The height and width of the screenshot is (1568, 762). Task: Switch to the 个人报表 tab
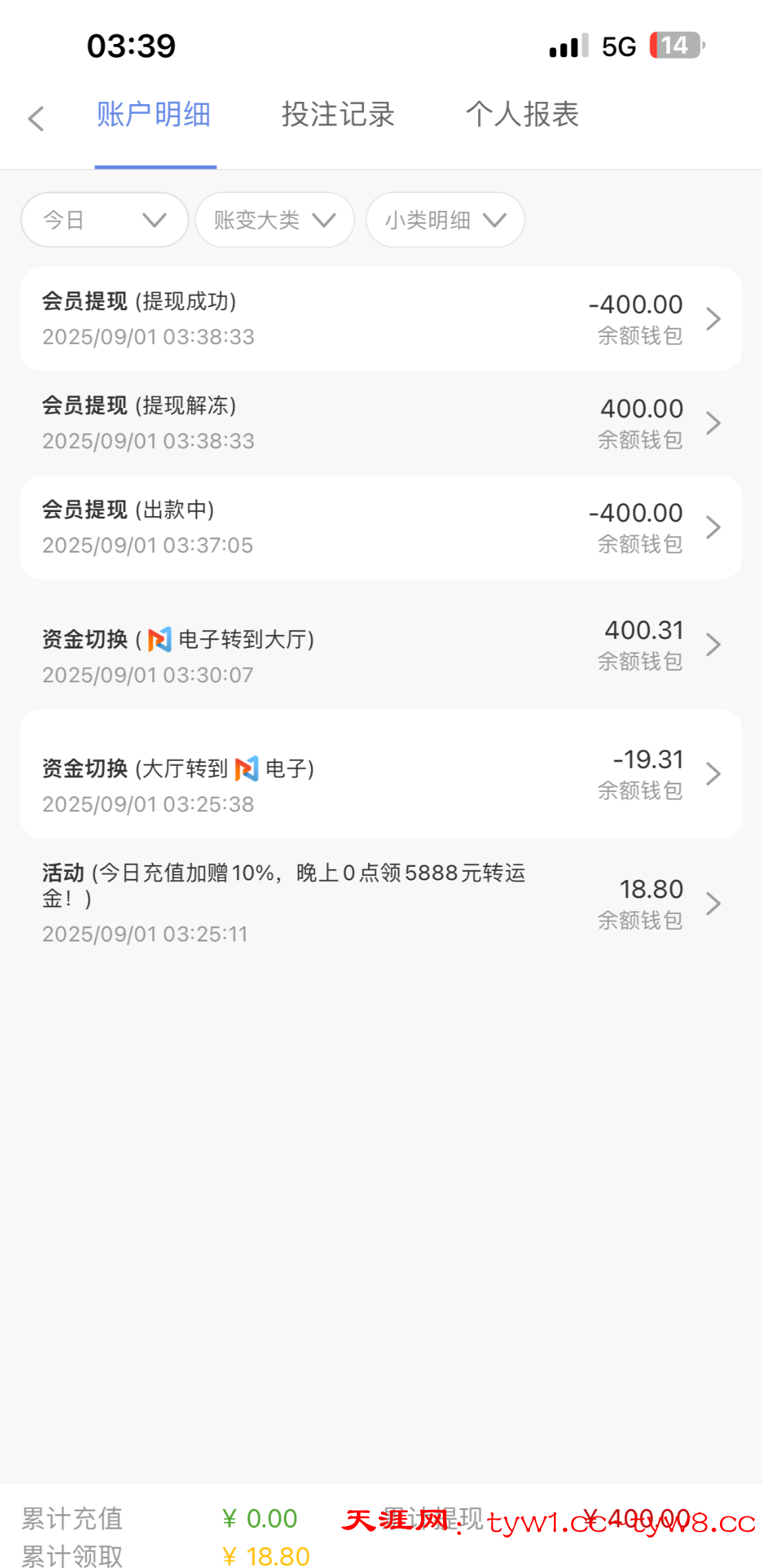(522, 114)
